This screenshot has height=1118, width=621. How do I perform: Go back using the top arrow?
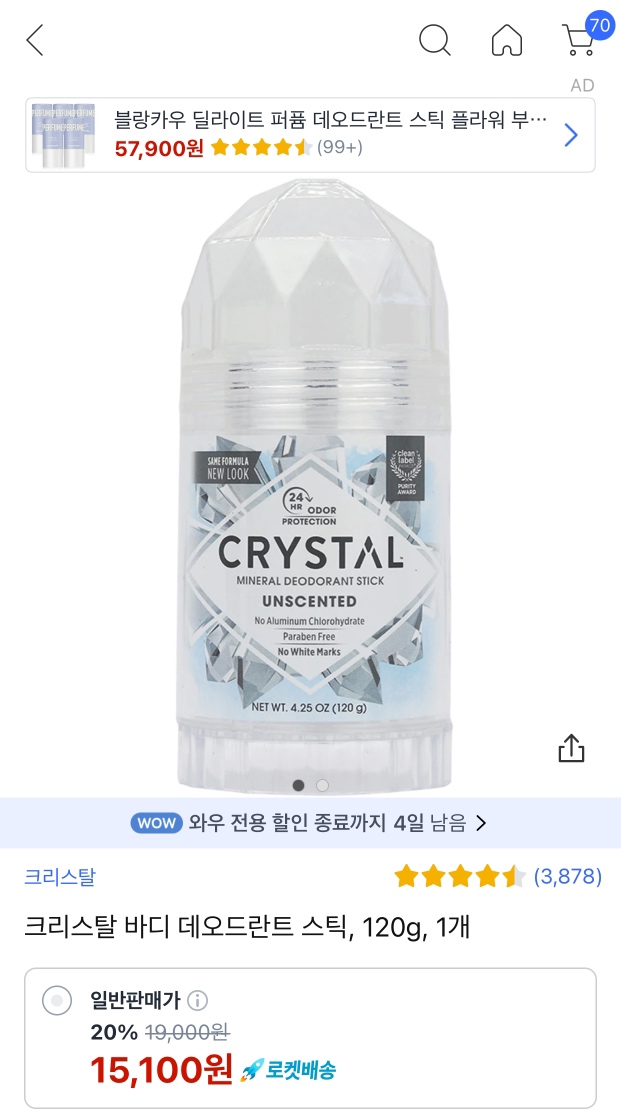[35, 40]
